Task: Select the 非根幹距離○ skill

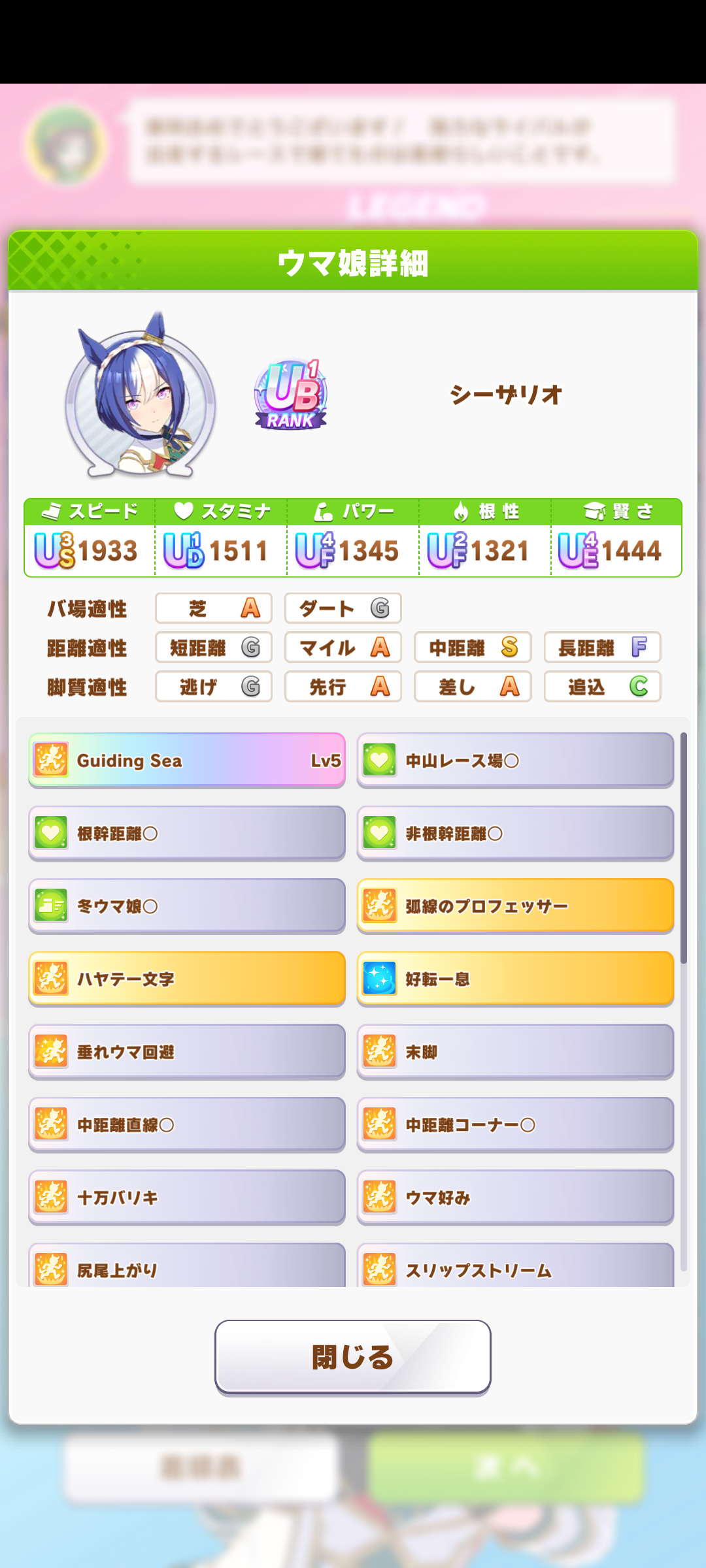Action: [515, 833]
